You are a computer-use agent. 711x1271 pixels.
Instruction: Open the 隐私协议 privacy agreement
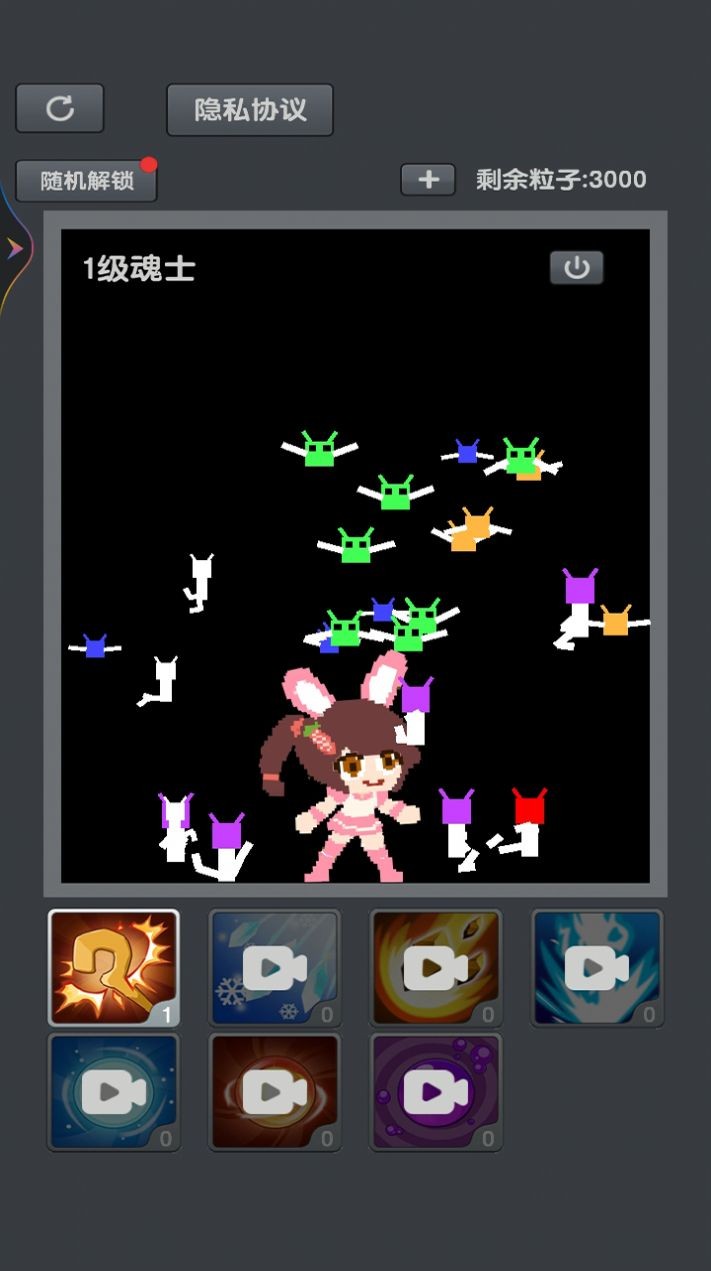pos(250,109)
